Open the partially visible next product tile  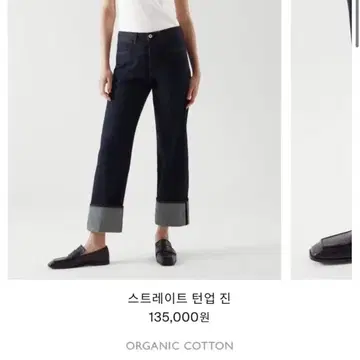tap(321, 140)
